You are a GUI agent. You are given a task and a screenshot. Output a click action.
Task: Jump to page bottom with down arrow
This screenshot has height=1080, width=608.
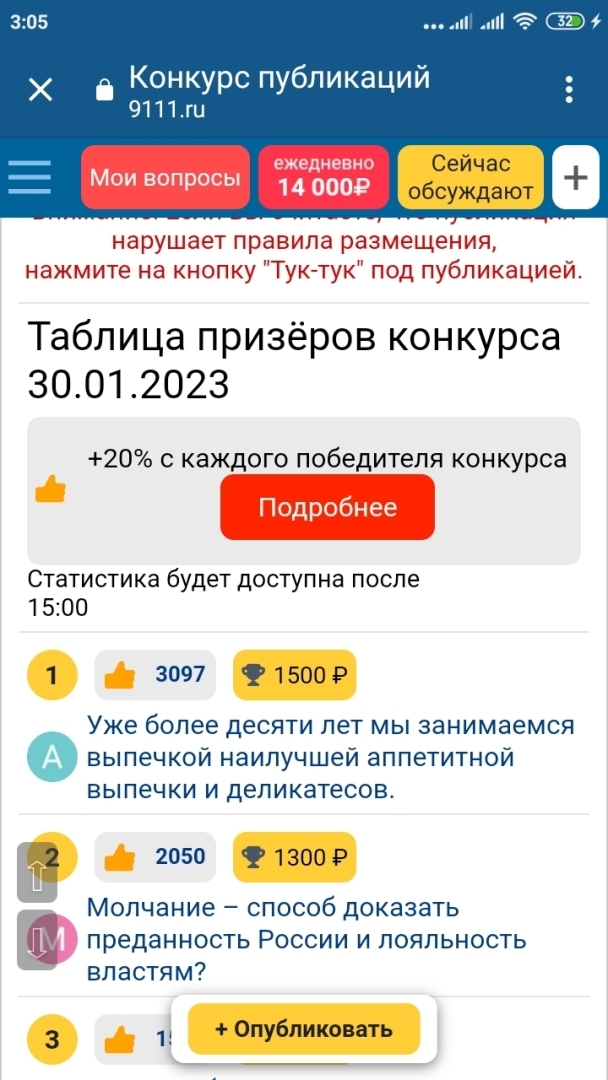[37, 942]
